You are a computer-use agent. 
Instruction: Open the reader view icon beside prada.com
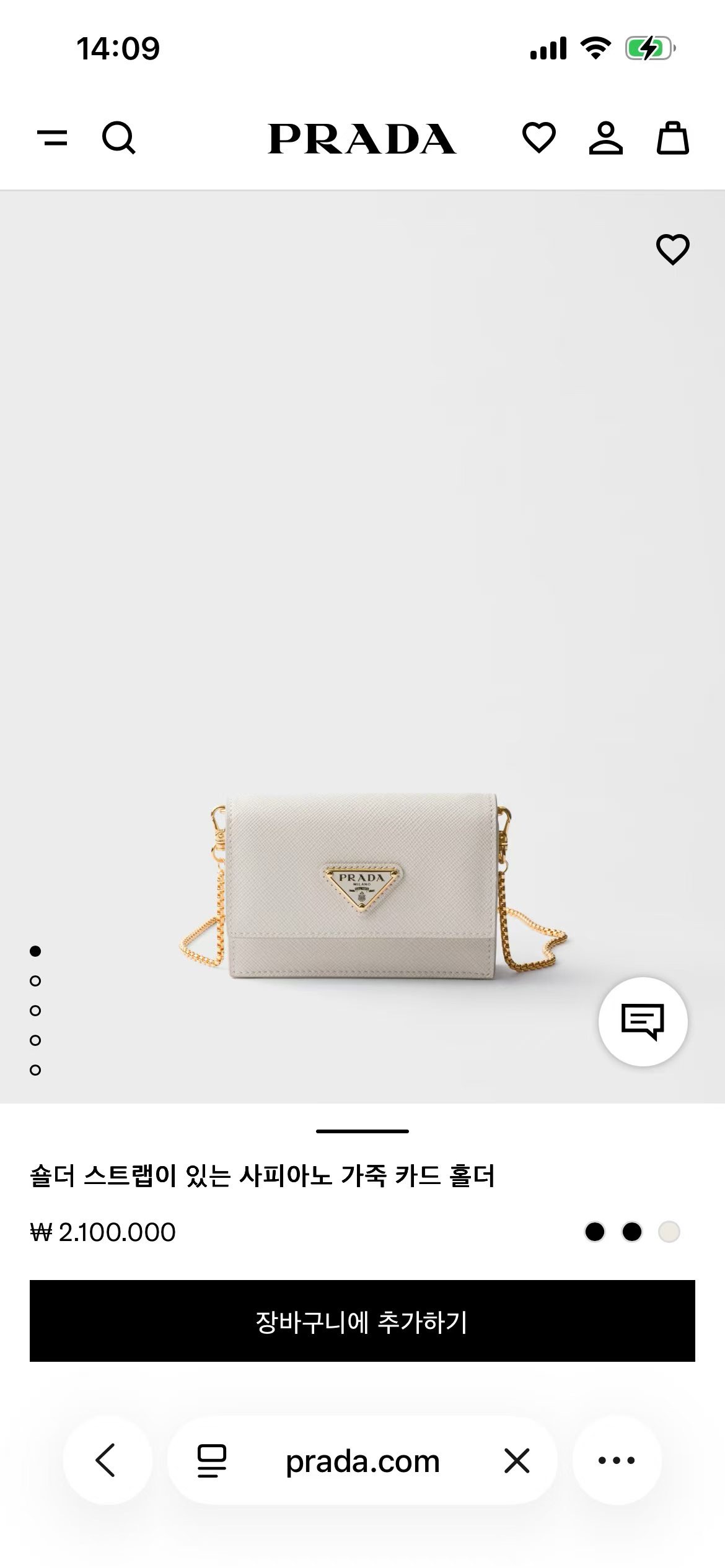(x=212, y=1460)
